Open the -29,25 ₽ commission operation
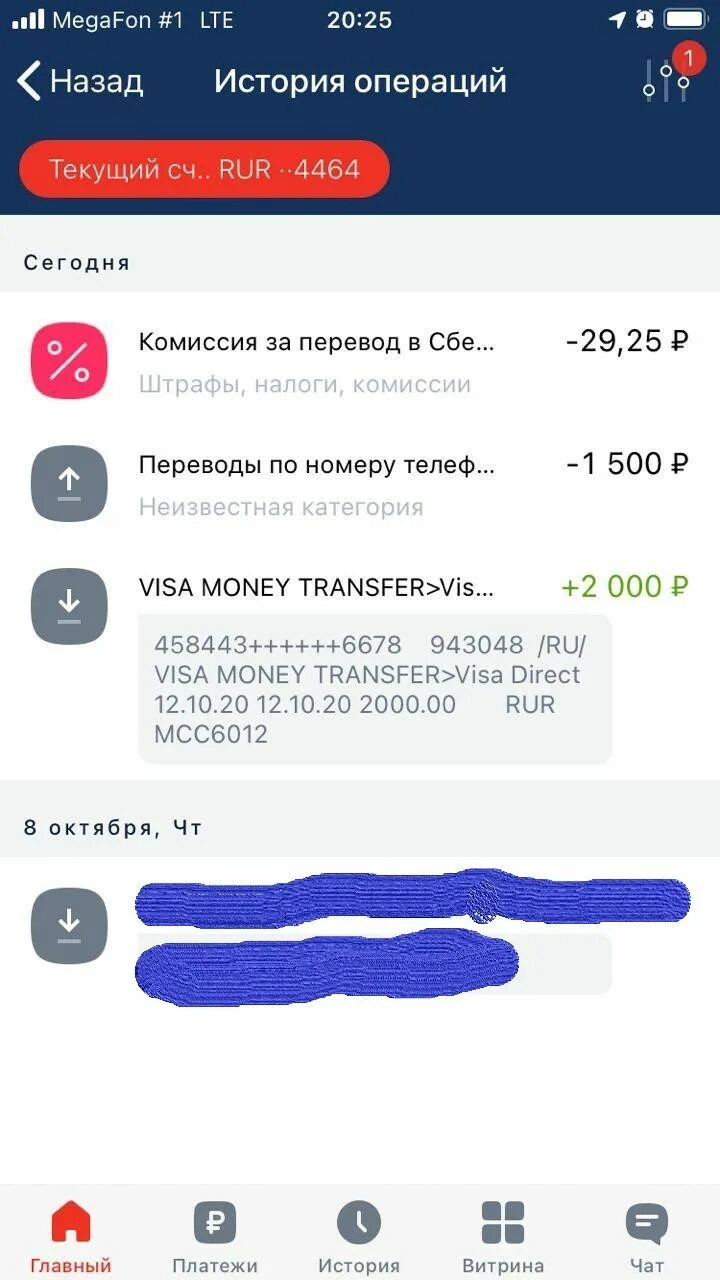 pyautogui.click(x=360, y=361)
